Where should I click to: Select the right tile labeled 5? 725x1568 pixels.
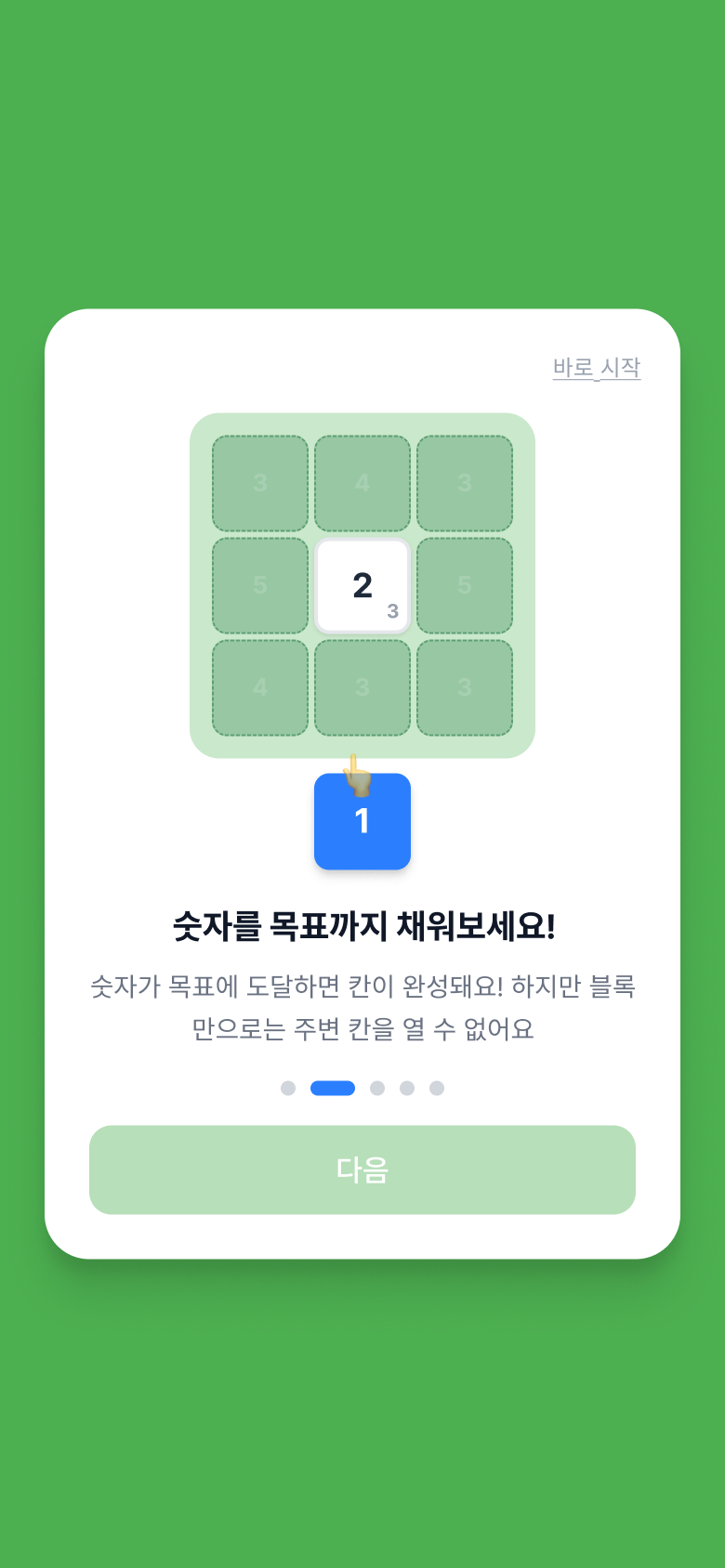click(x=465, y=584)
